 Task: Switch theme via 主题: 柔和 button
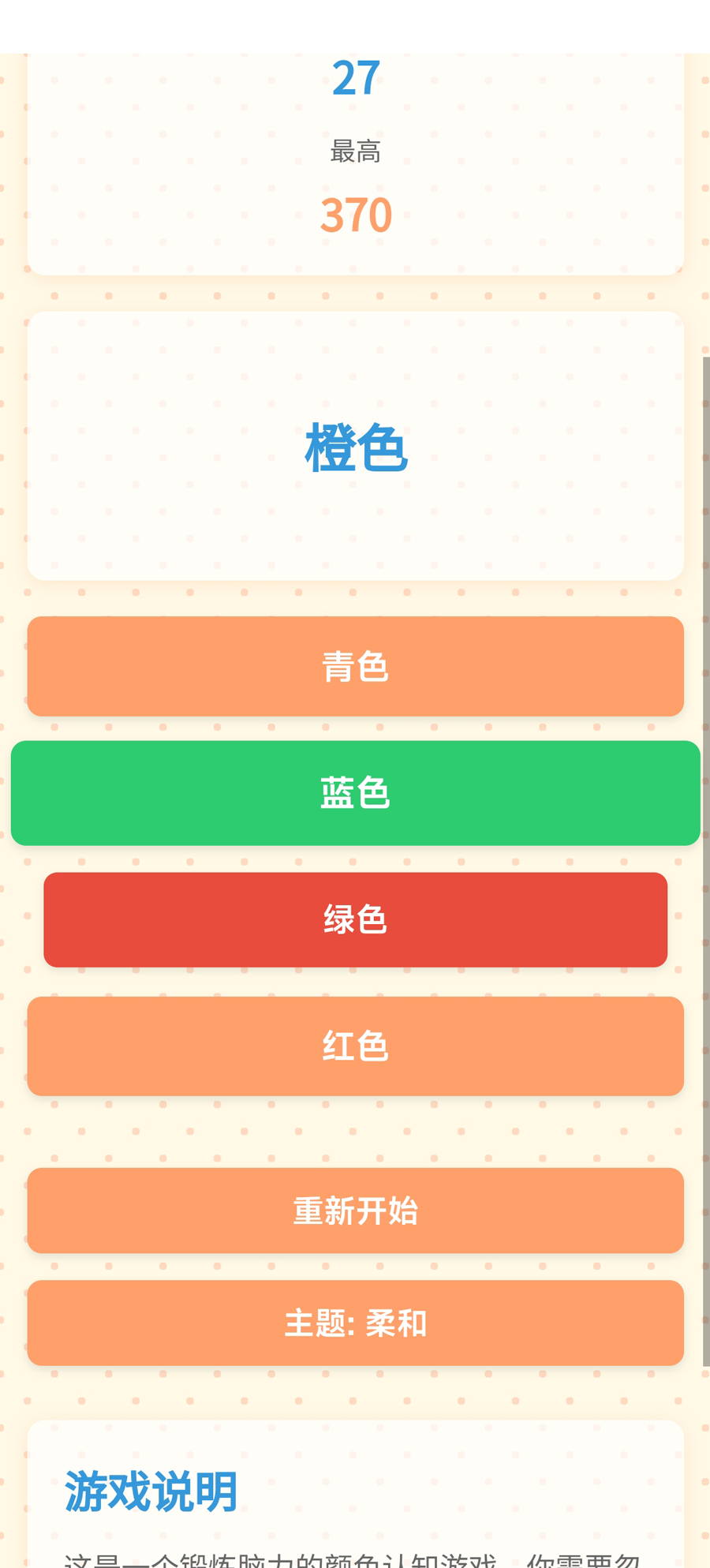coord(355,1323)
